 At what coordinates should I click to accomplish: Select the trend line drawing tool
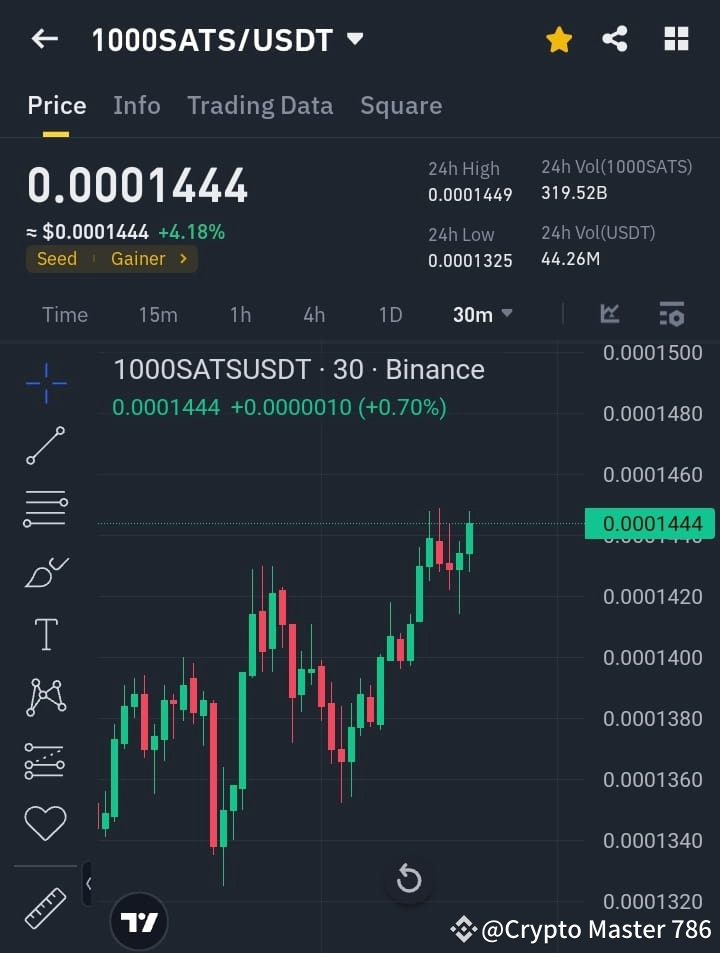44,445
